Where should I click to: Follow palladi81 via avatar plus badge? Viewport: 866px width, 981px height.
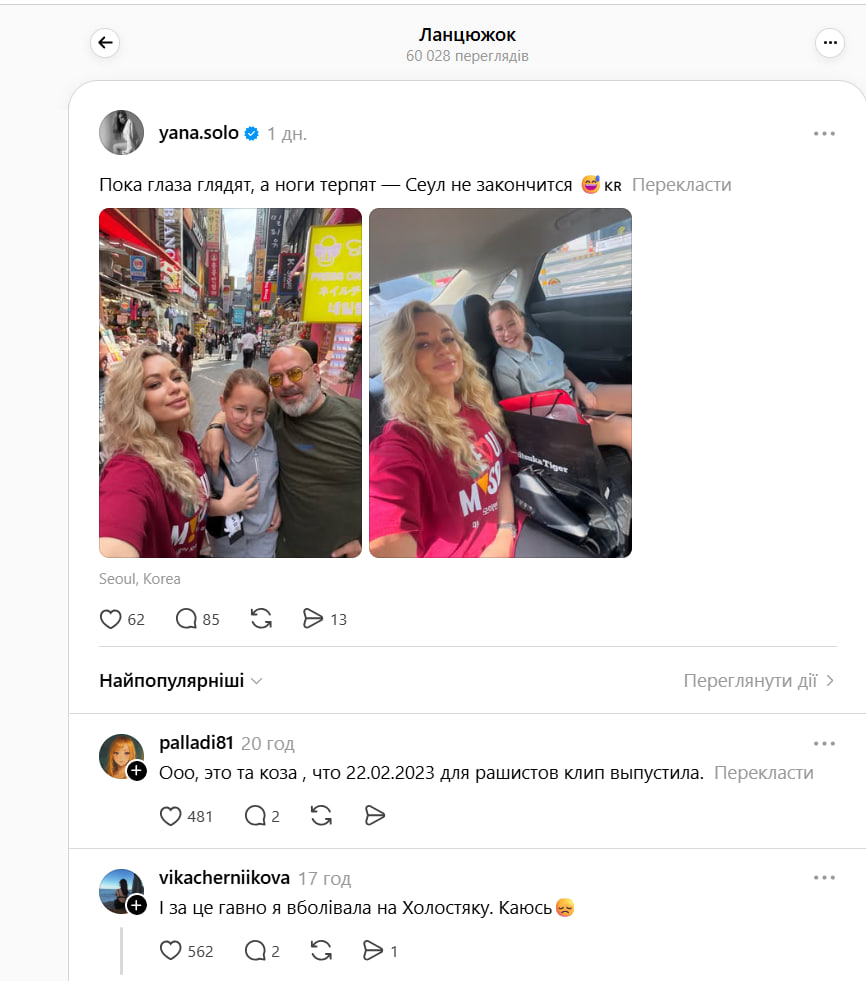click(137, 771)
